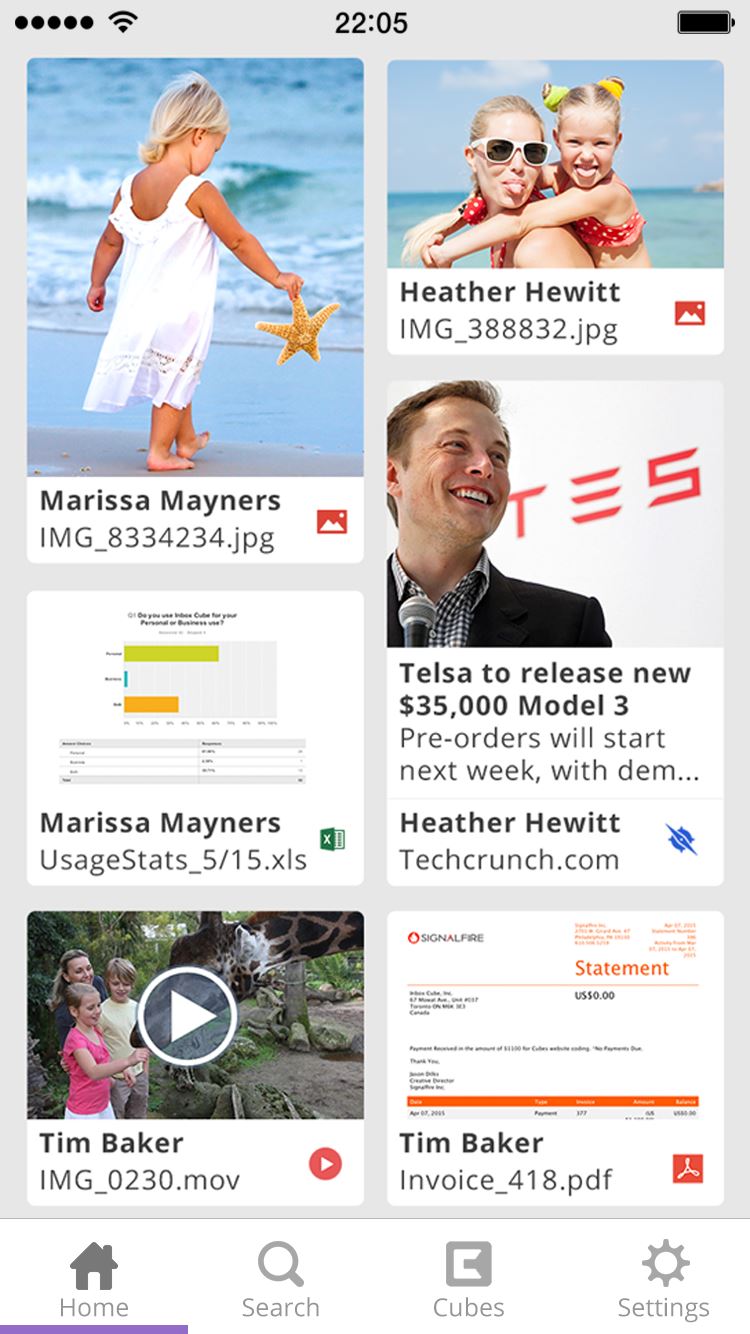Viewport: 750px width, 1334px height.
Task: Open Marissa Mayners' IMG_8334234.jpg photo card
Action: (x=195, y=310)
